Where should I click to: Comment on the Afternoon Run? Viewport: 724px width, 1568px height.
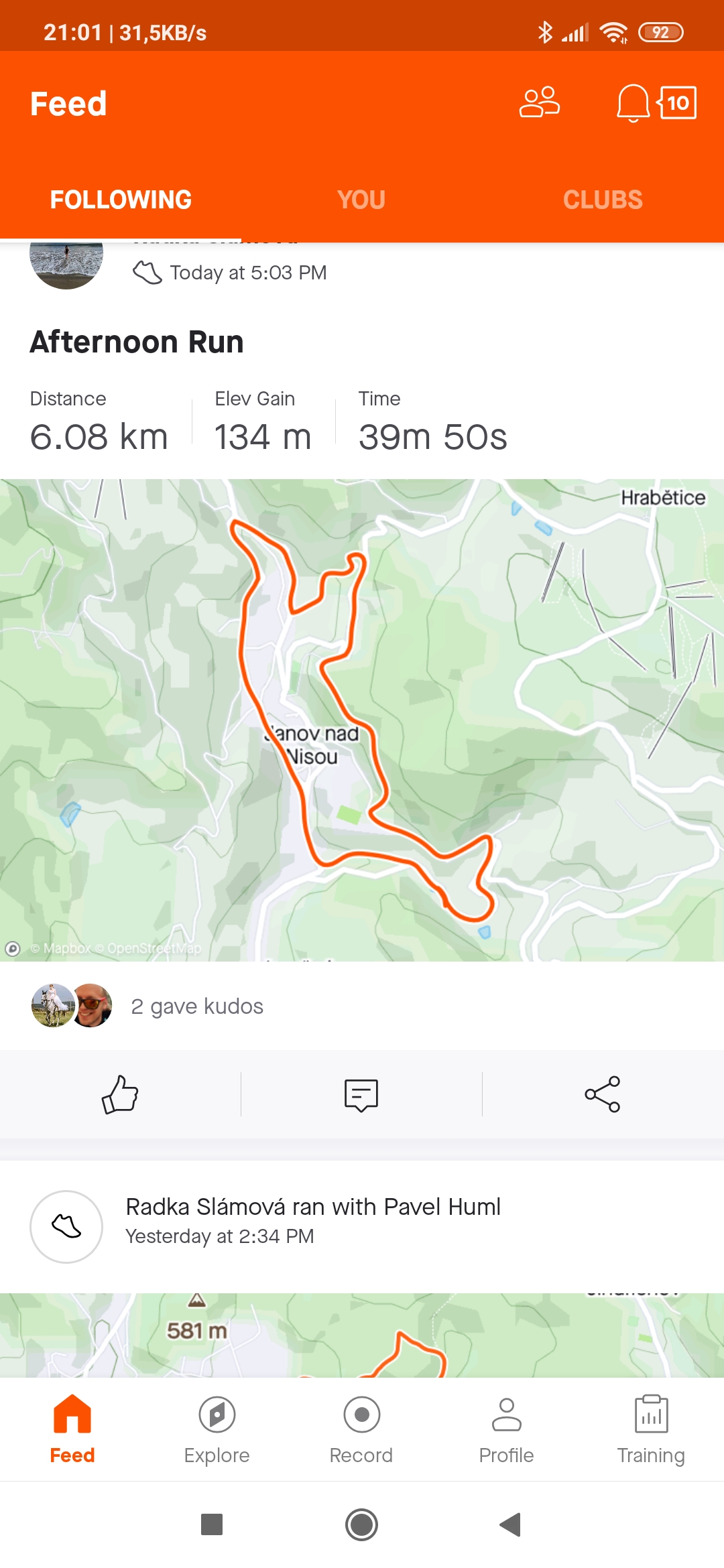[361, 1094]
